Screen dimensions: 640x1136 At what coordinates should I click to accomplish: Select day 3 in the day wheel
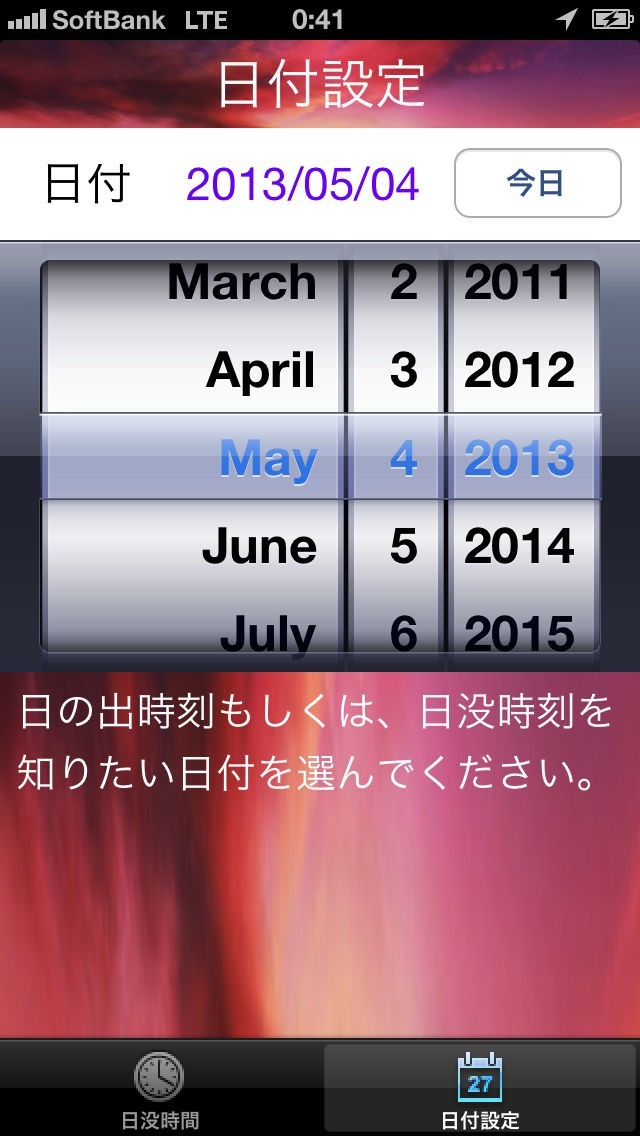click(x=402, y=371)
